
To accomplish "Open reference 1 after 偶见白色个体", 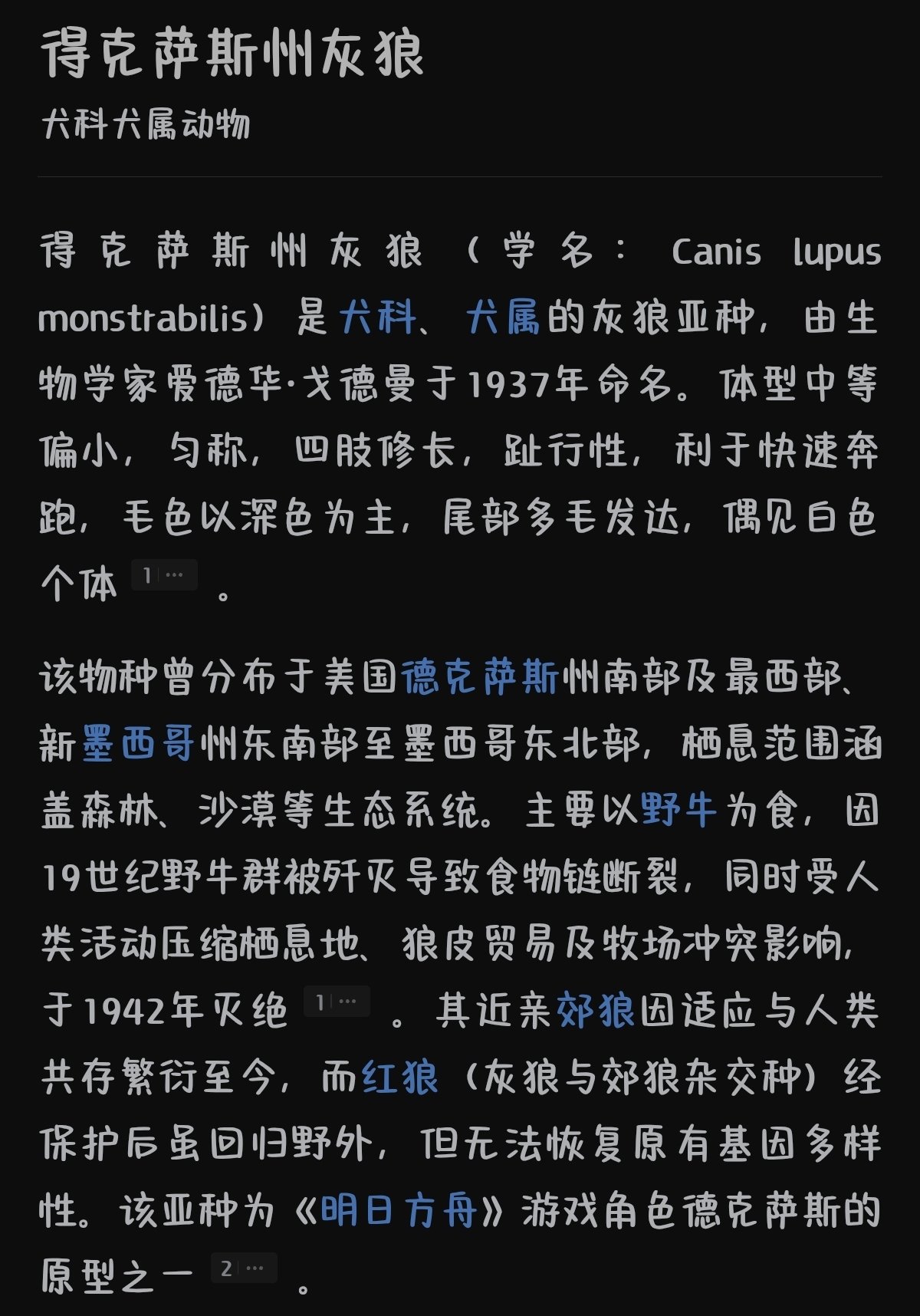I will tap(164, 575).
